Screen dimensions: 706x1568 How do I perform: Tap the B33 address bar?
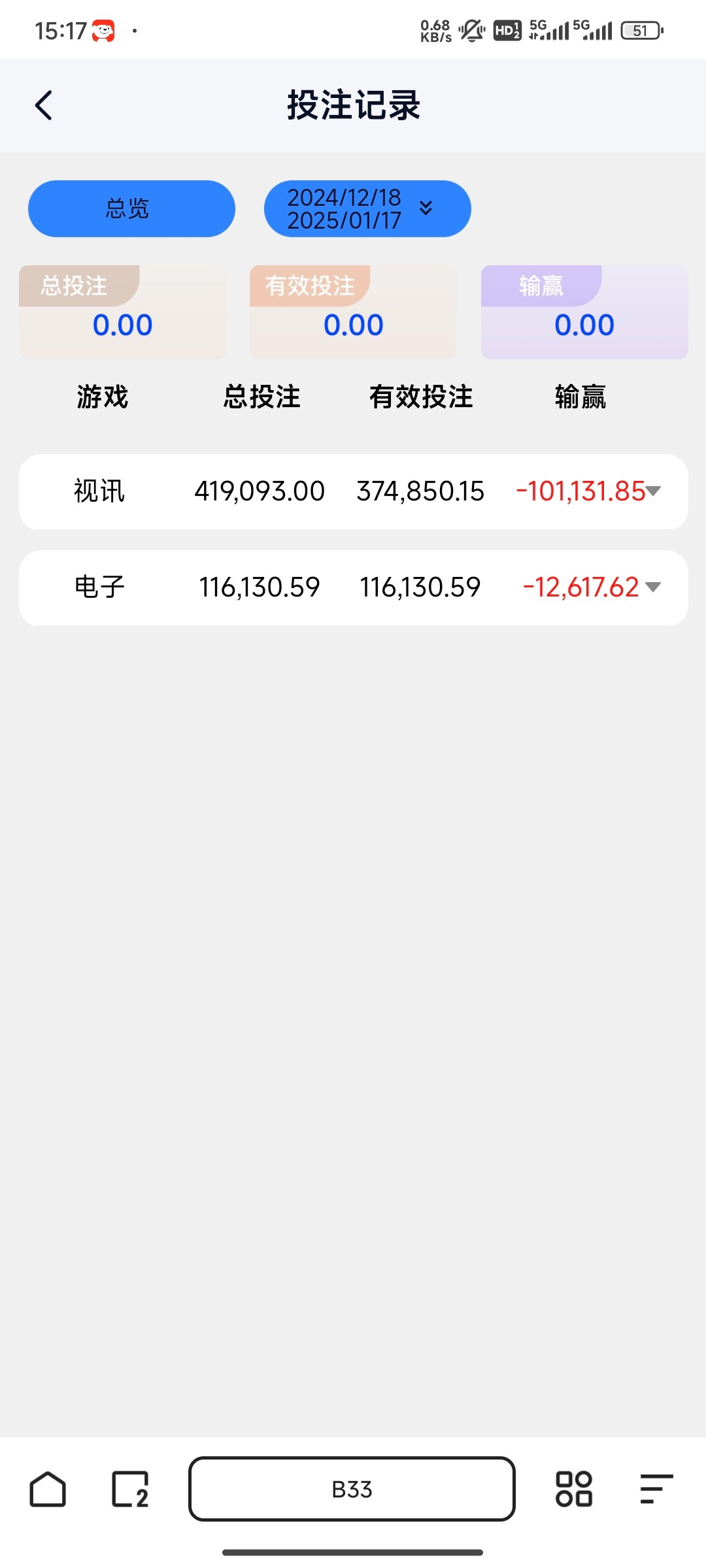pyautogui.click(x=352, y=1489)
